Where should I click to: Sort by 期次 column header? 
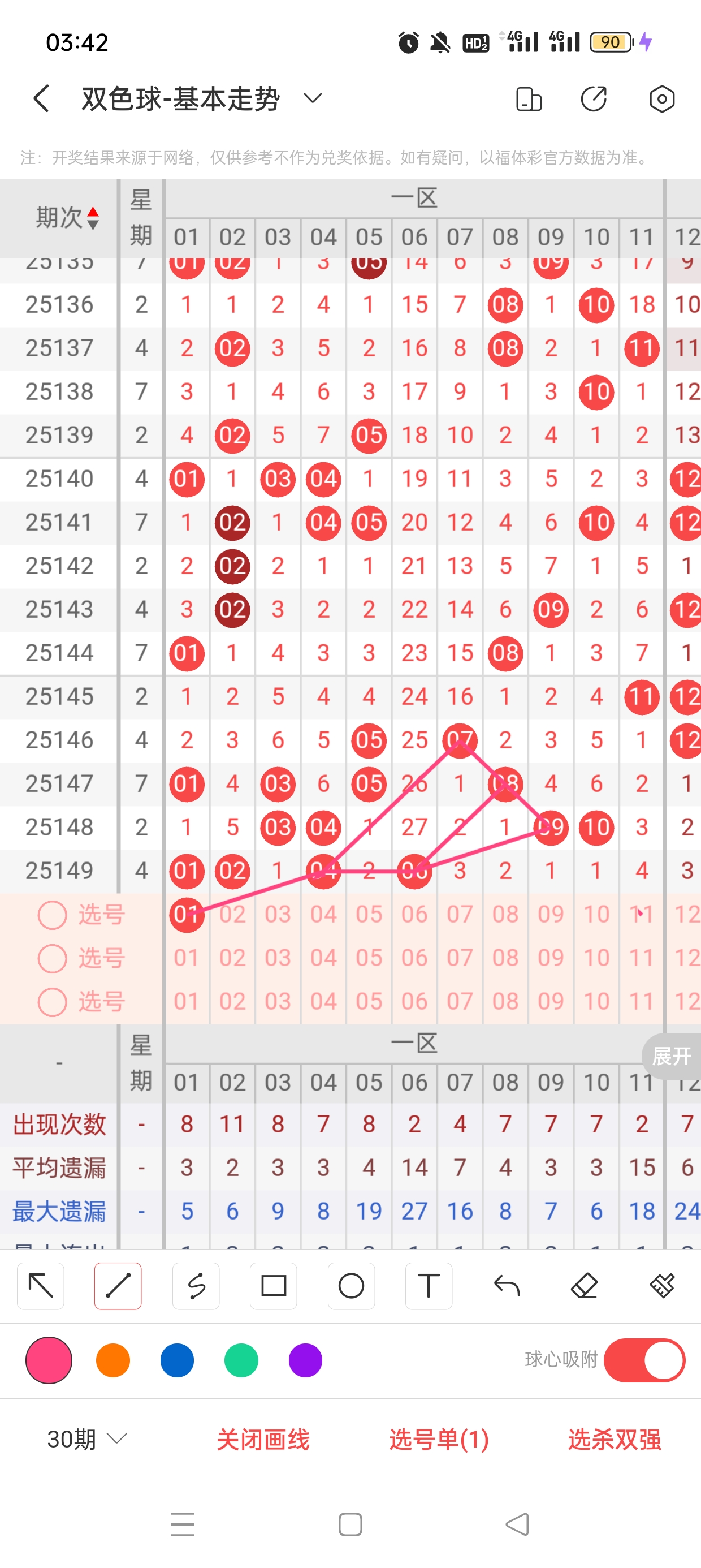(67, 217)
